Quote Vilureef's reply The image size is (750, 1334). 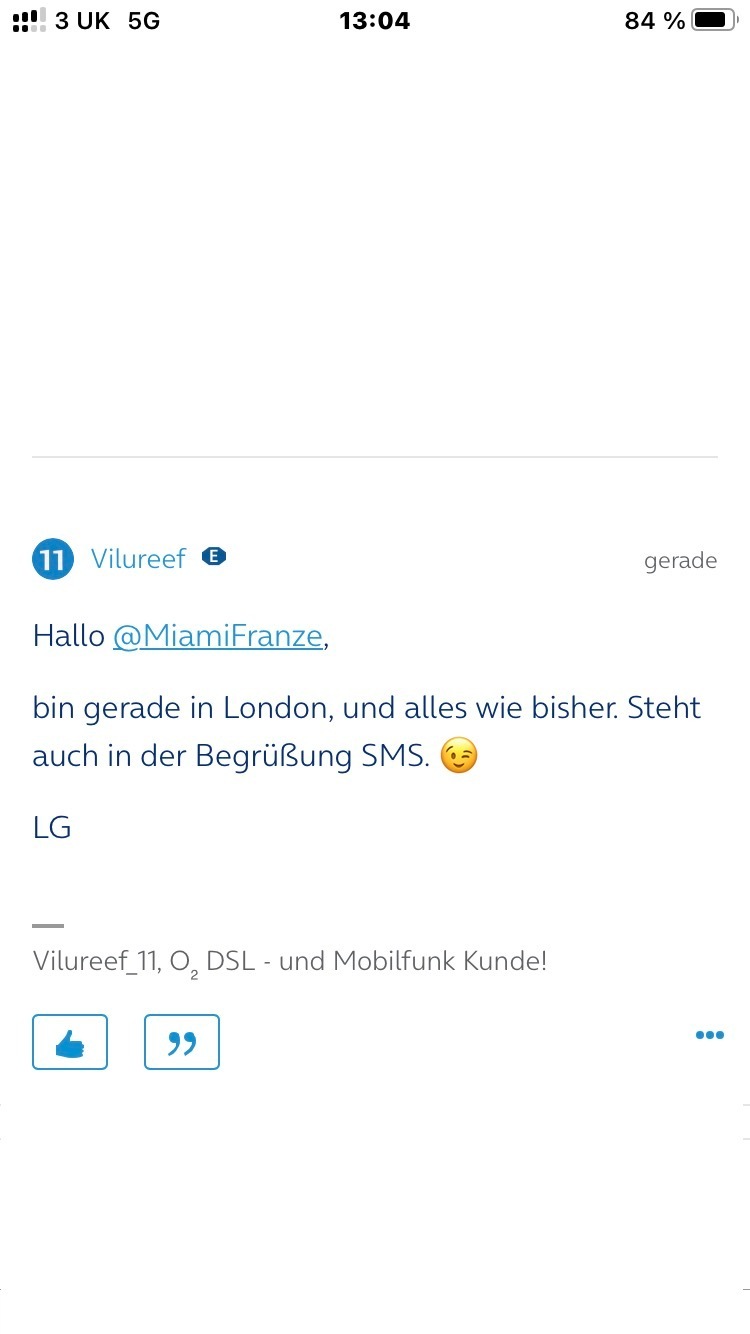tap(182, 1042)
